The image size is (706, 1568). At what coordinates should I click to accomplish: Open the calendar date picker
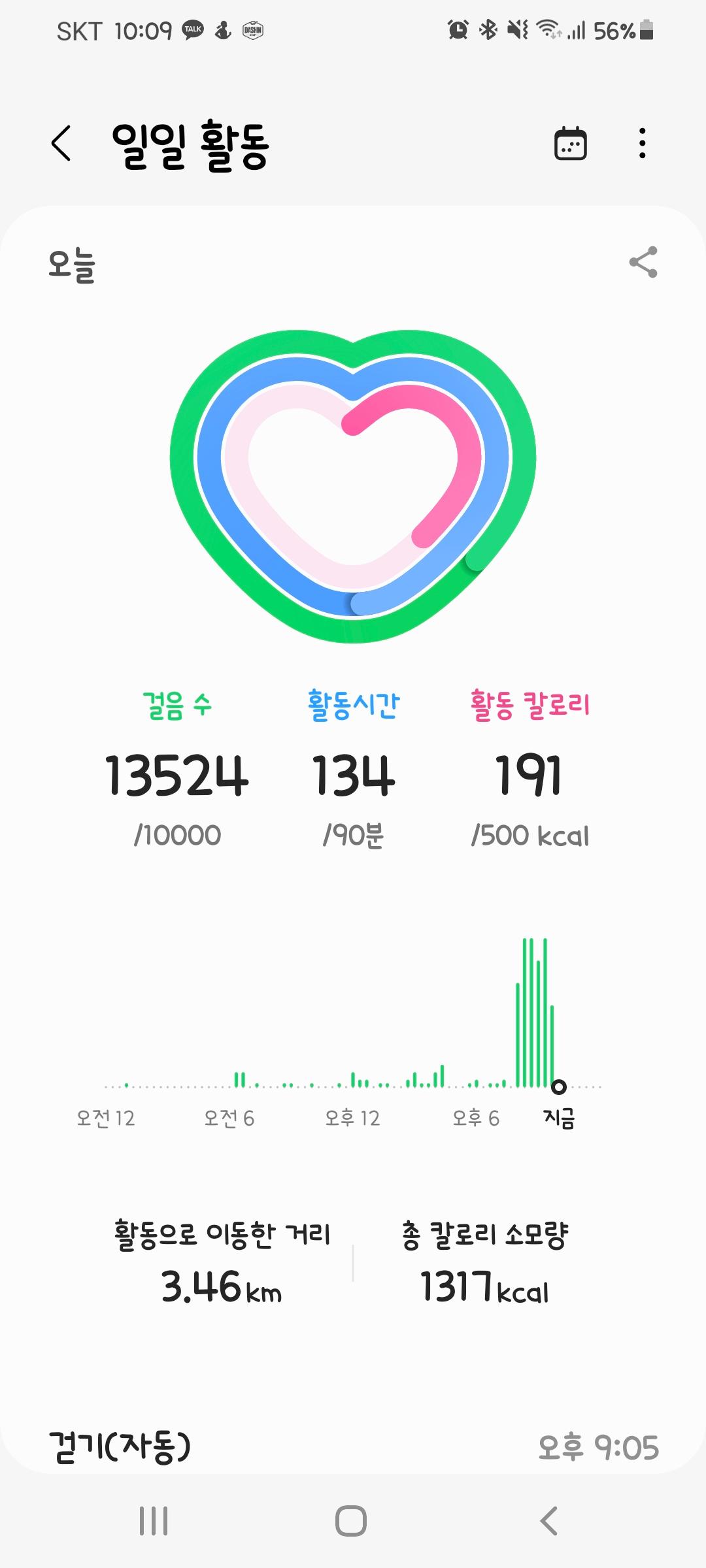pyautogui.click(x=570, y=144)
